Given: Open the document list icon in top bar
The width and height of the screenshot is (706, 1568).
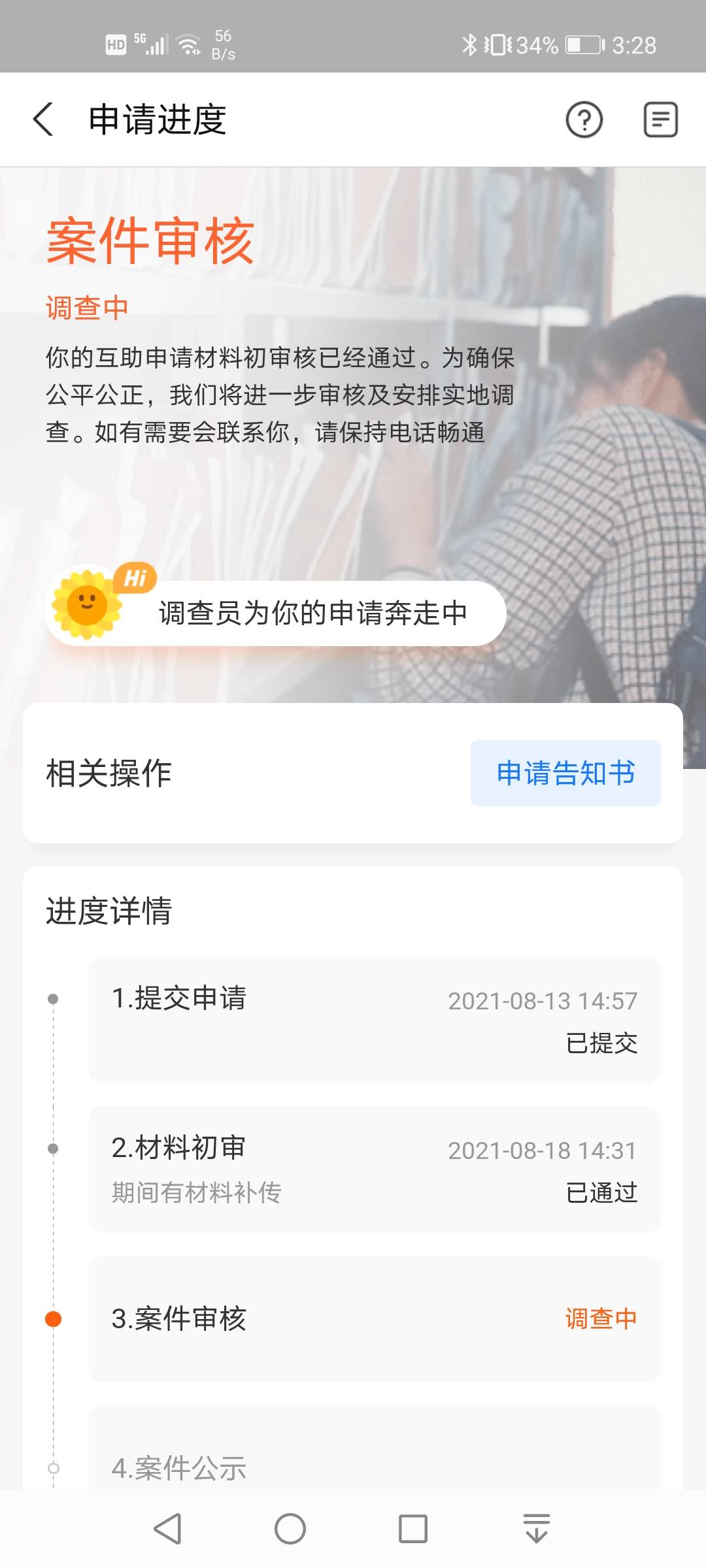Looking at the screenshot, I should [x=660, y=120].
